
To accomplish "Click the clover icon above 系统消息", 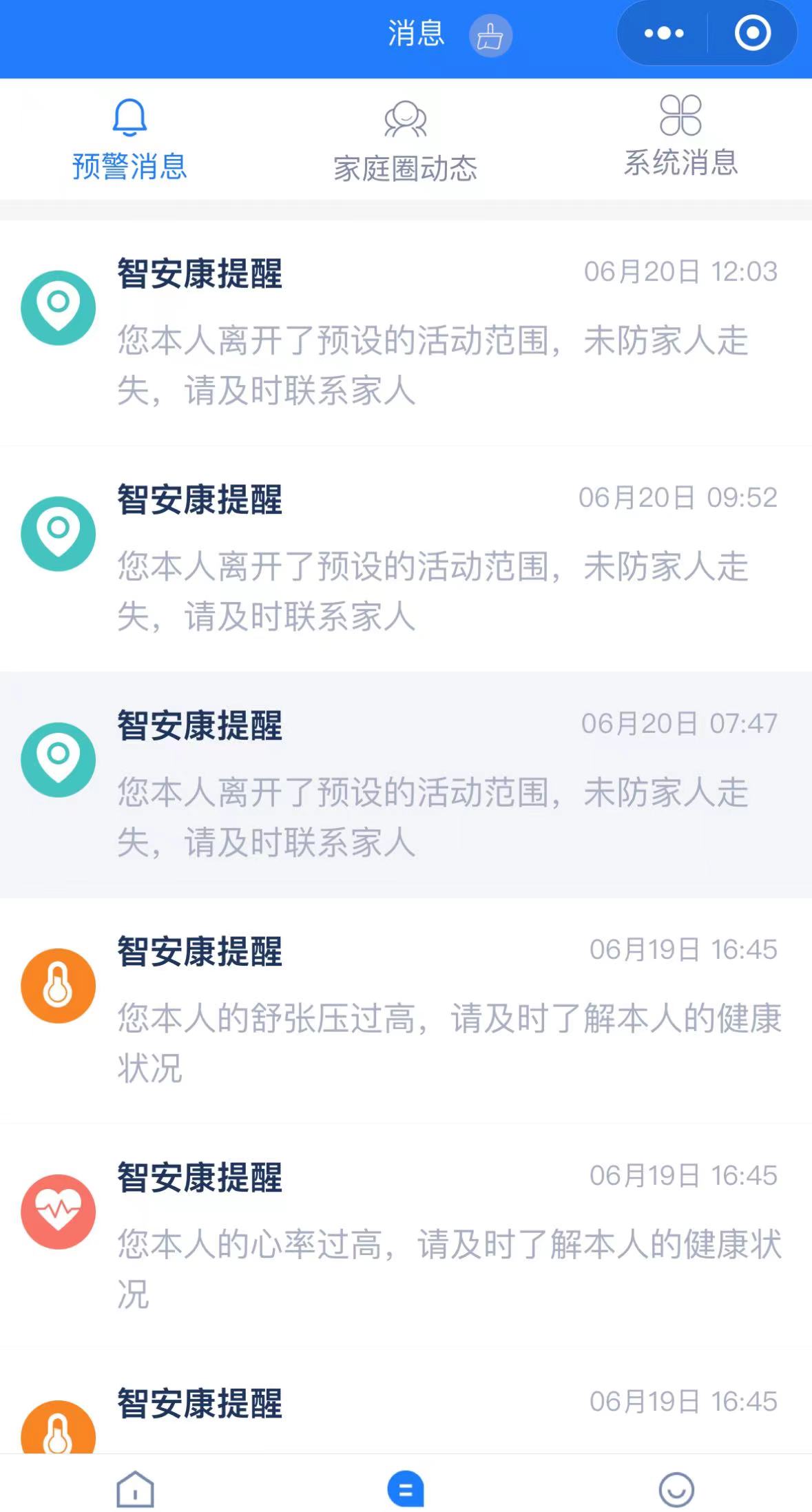I will (x=679, y=115).
